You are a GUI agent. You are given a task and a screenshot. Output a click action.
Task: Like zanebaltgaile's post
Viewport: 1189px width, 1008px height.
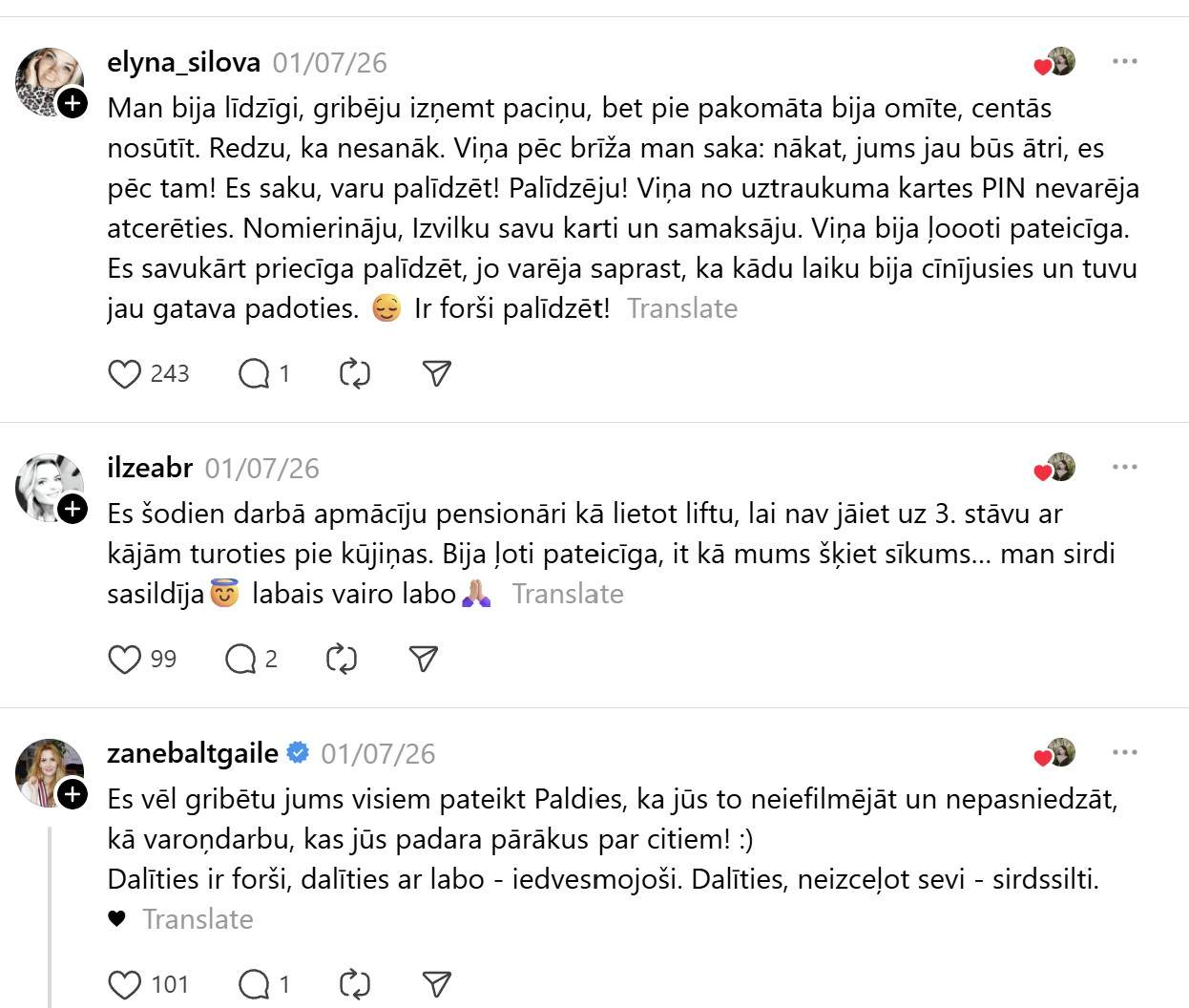coord(124,984)
